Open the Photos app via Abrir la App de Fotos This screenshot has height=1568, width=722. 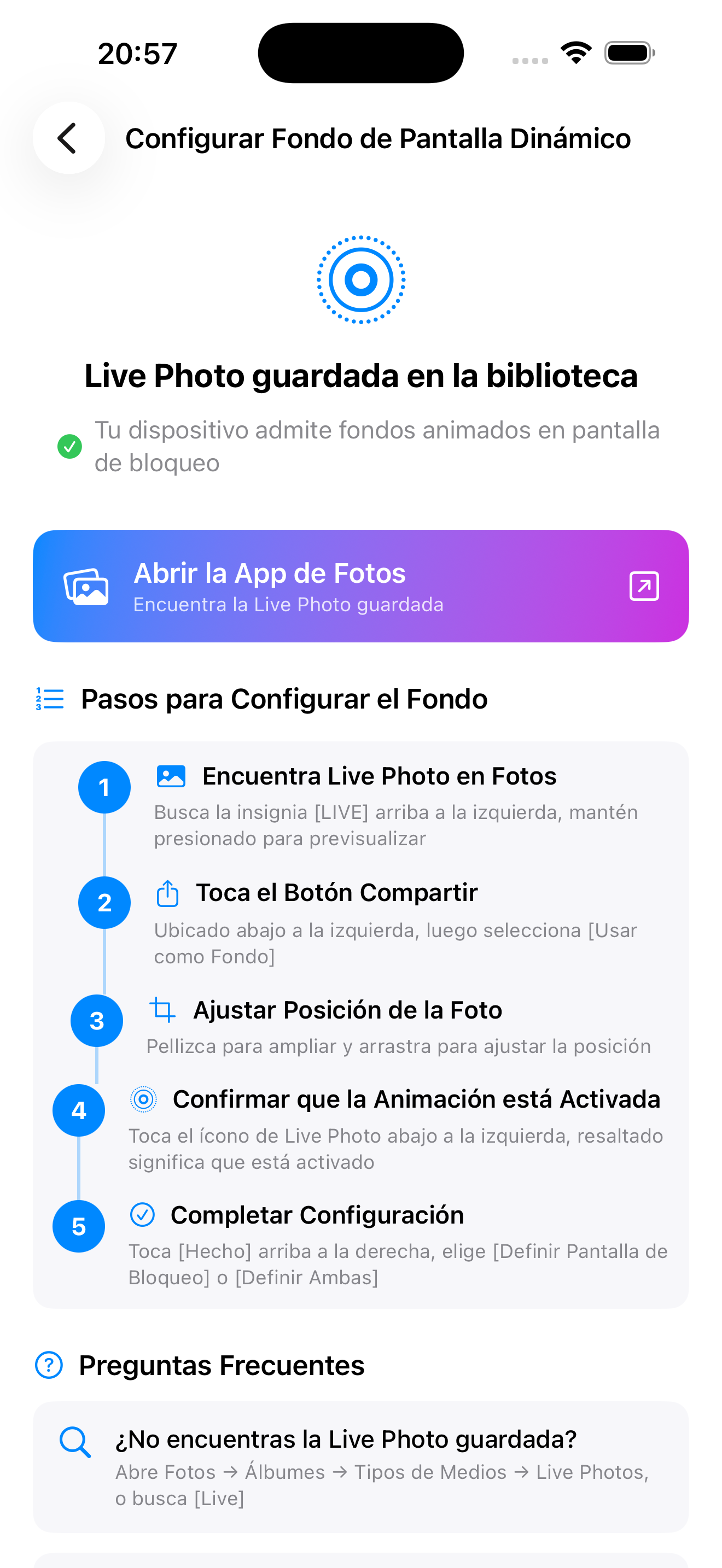point(360,586)
